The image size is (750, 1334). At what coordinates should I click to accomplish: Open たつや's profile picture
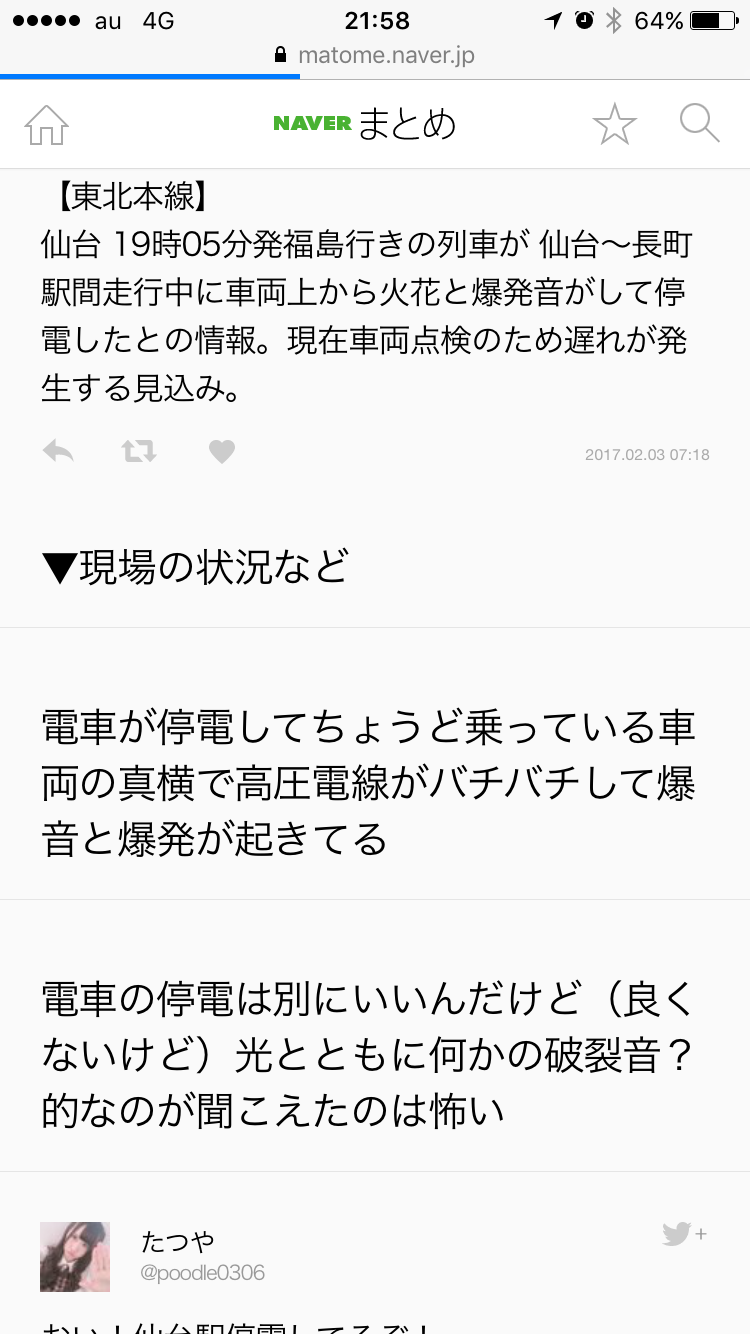tap(75, 1256)
